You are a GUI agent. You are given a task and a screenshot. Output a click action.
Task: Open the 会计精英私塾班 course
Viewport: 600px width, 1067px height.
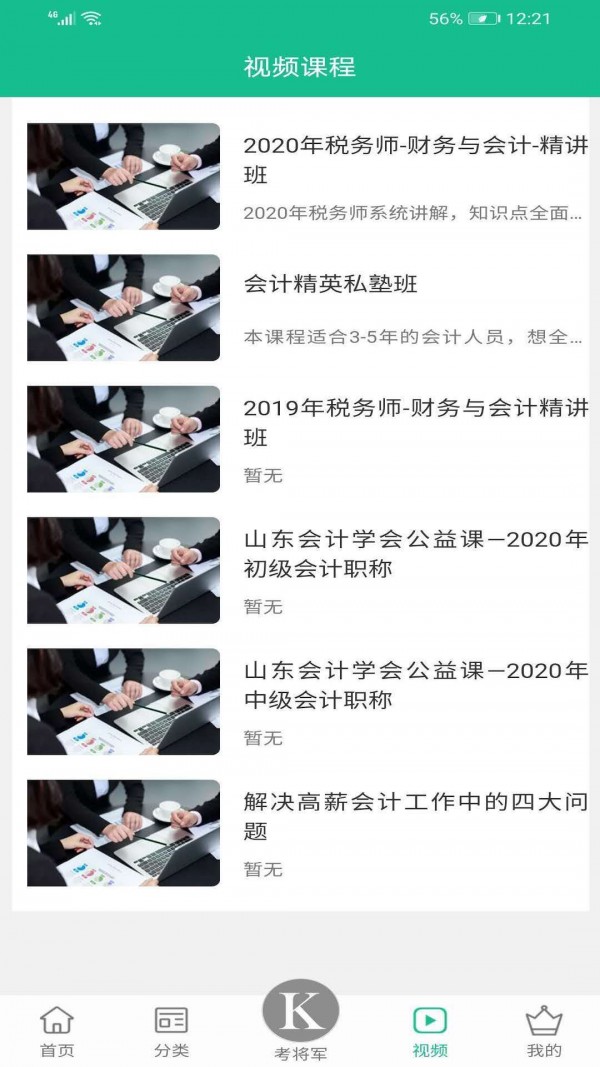tap(301, 308)
